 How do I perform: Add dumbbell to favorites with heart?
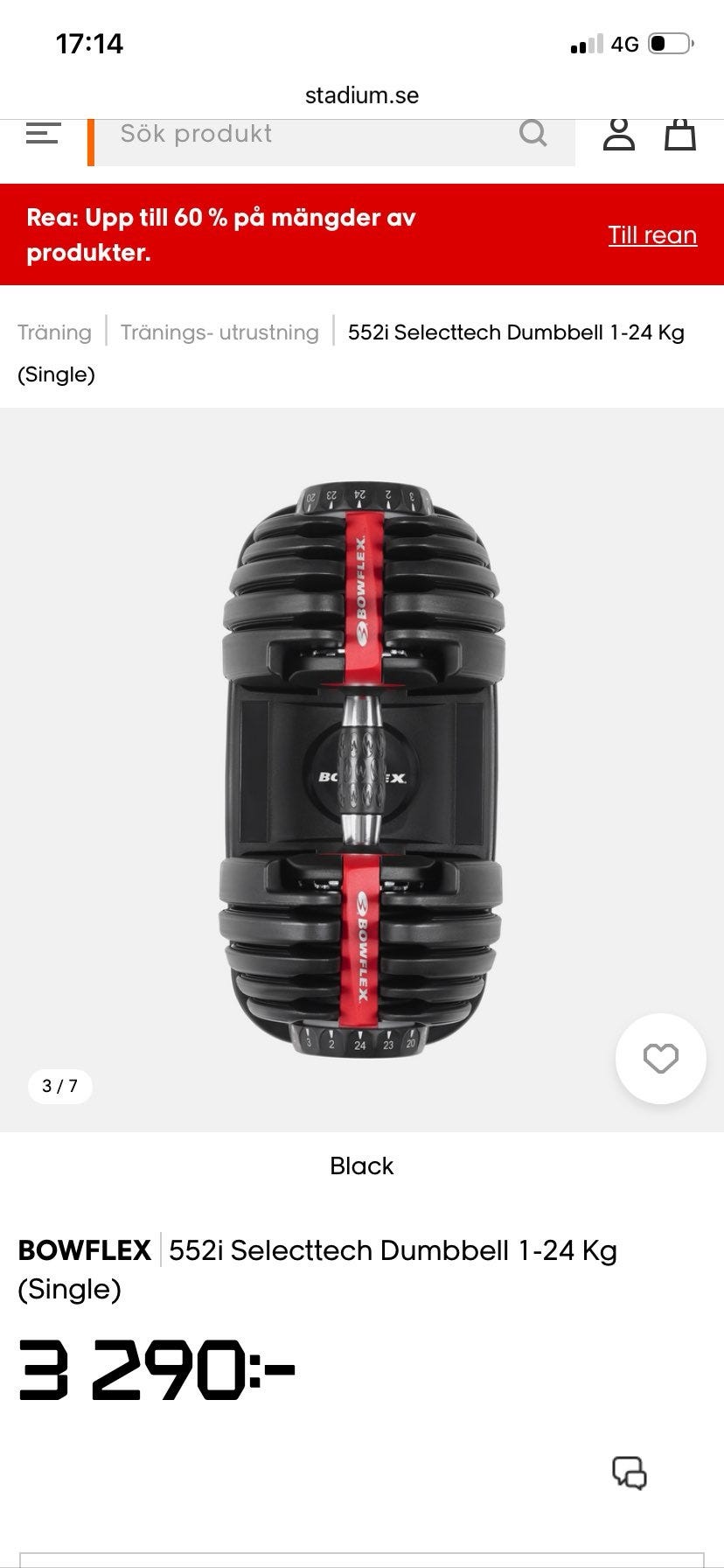point(660,1059)
